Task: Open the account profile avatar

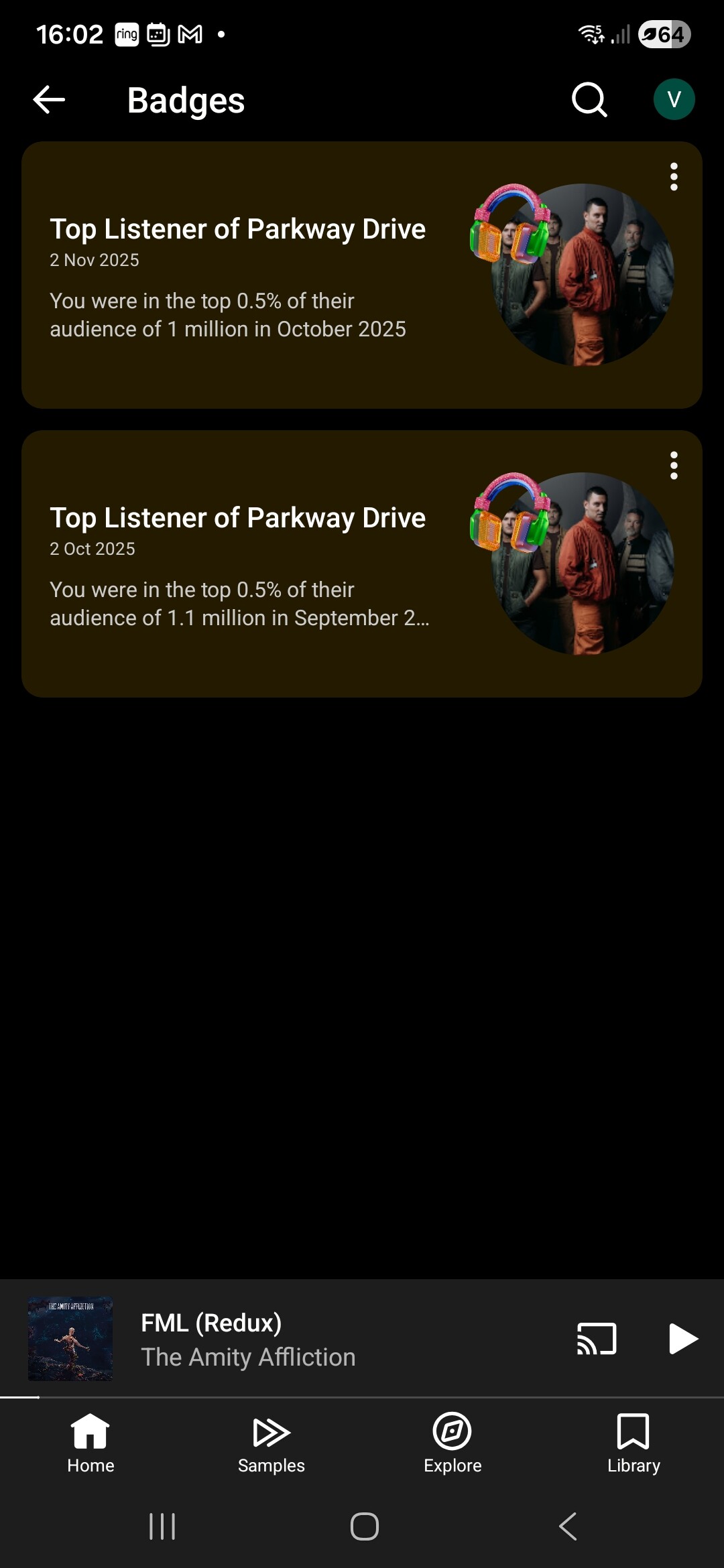Action: pyautogui.click(x=674, y=100)
